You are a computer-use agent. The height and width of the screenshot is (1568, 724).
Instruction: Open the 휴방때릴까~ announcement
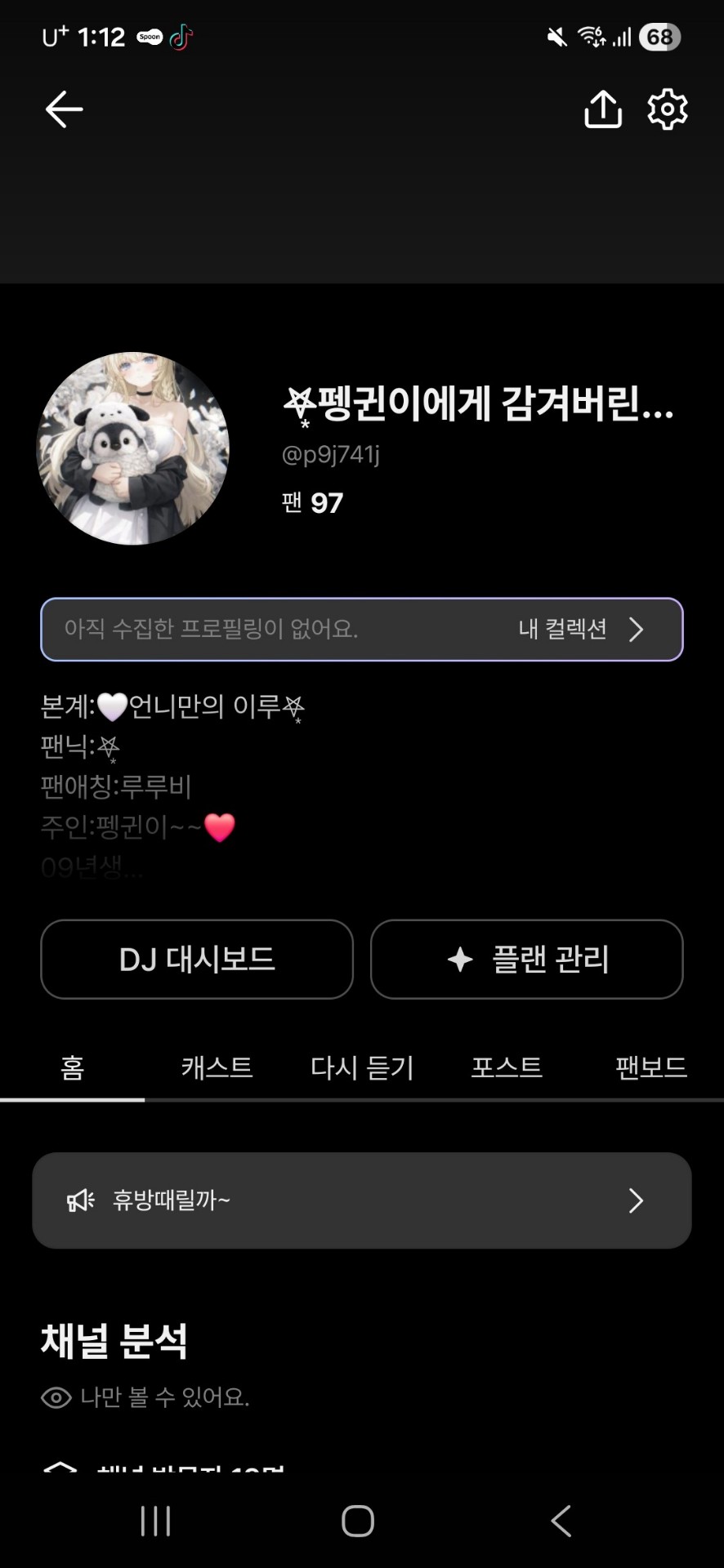pyautogui.click(x=362, y=1200)
